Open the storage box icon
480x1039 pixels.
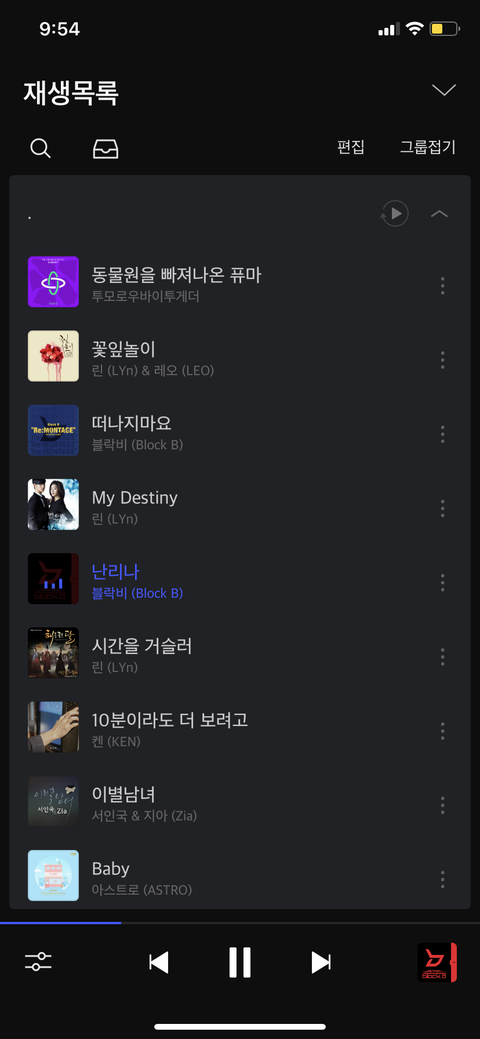tap(105, 148)
